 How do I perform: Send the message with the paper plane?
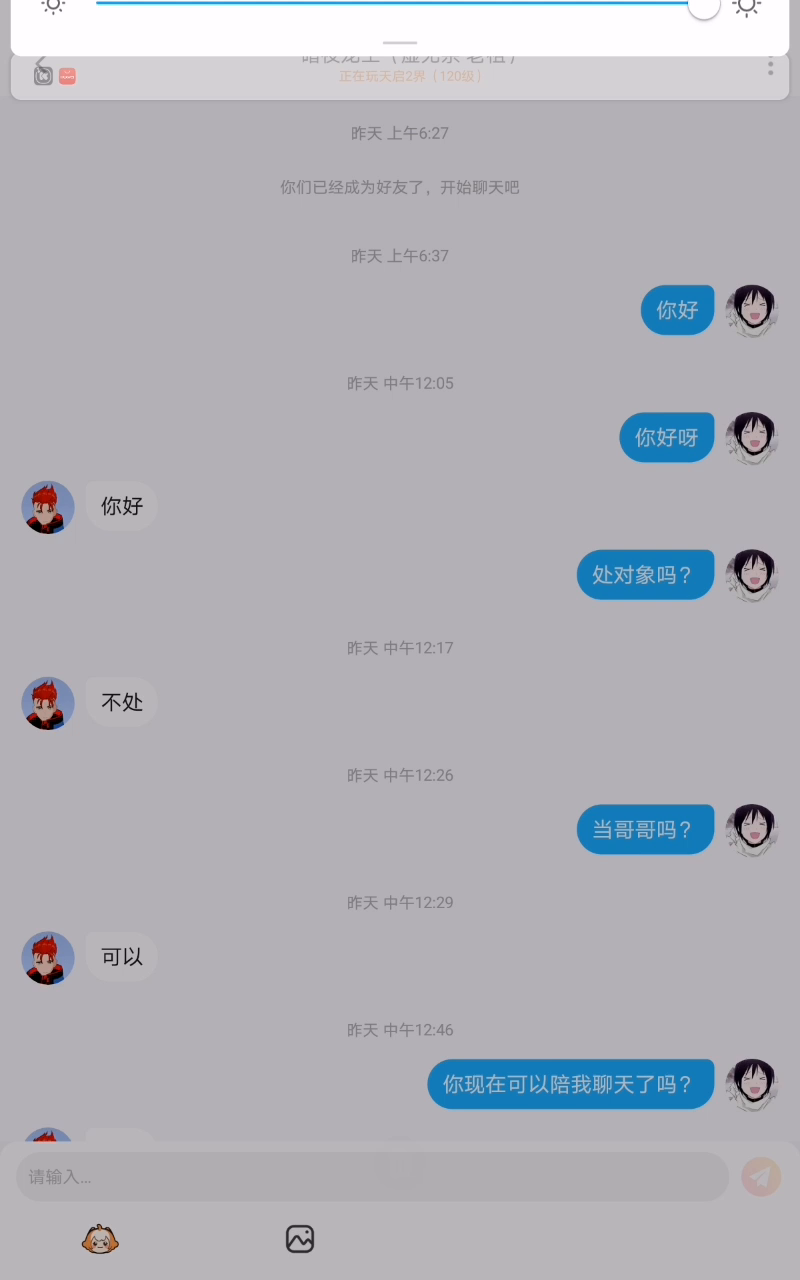point(761,1177)
